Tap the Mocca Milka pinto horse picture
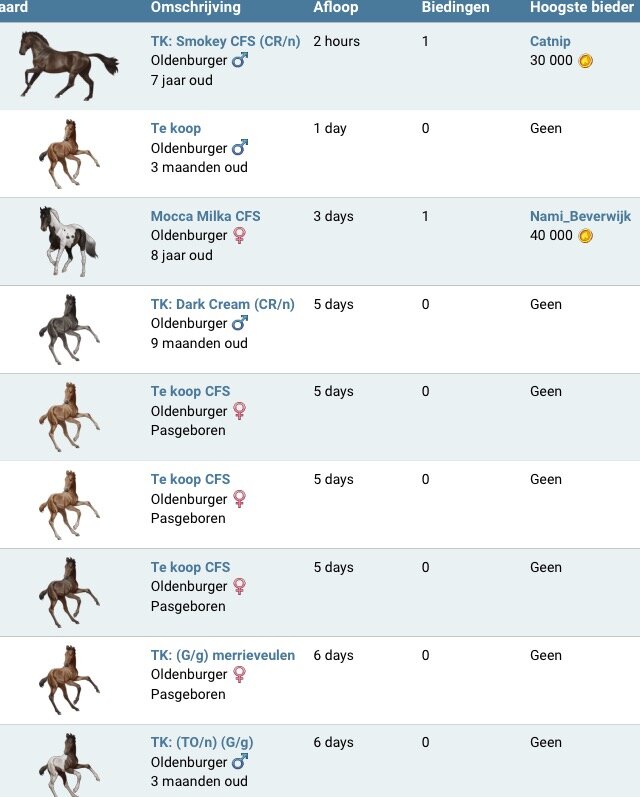This screenshot has width=640, height=797. coord(68,241)
